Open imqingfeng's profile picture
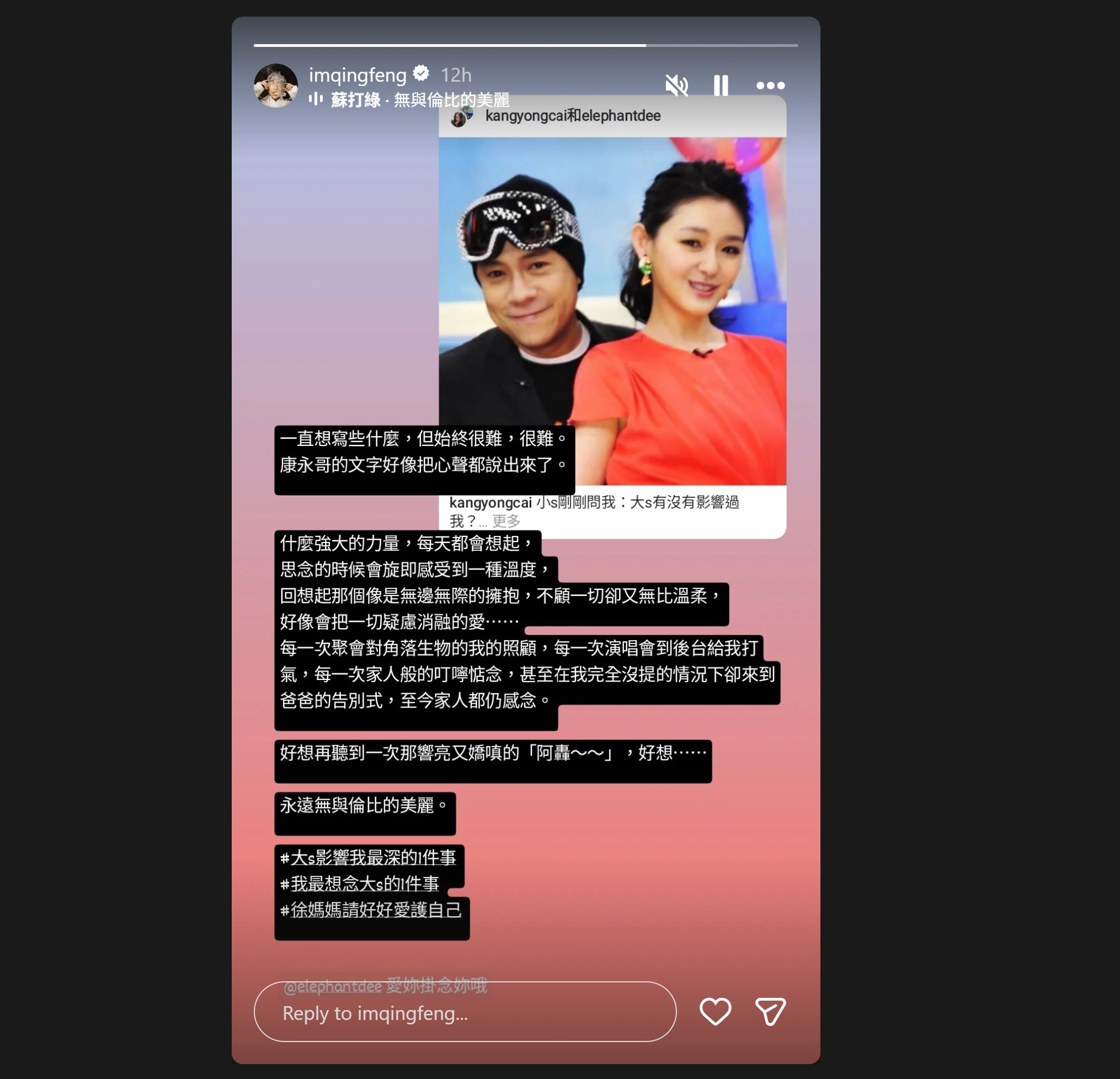The height and width of the screenshot is (1079, 1120). click(x=275, y=86)
